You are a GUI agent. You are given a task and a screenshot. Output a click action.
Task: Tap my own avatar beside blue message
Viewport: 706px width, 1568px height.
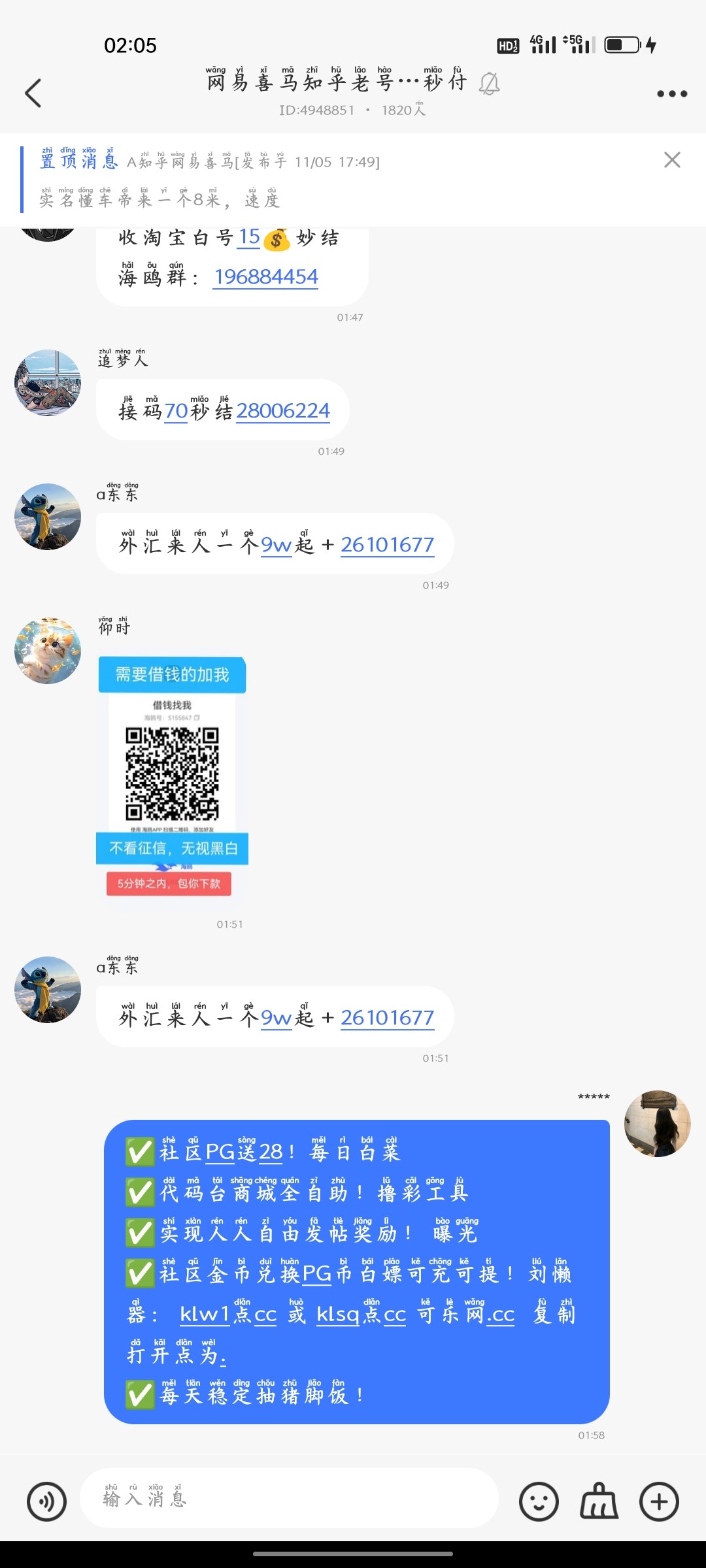click(657, 1124)
